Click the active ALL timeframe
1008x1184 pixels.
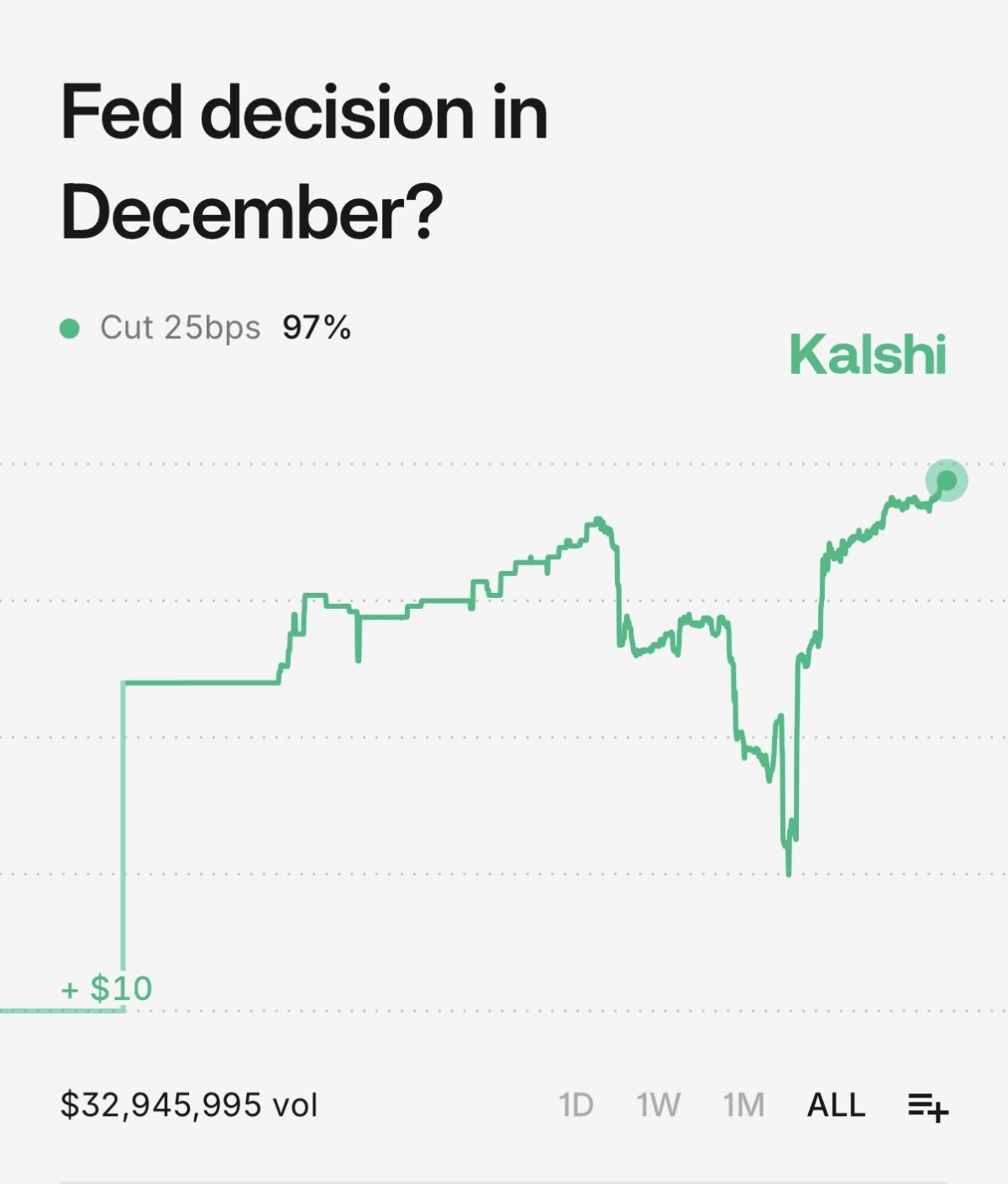pyautogui.click(x=837, y=1106)
